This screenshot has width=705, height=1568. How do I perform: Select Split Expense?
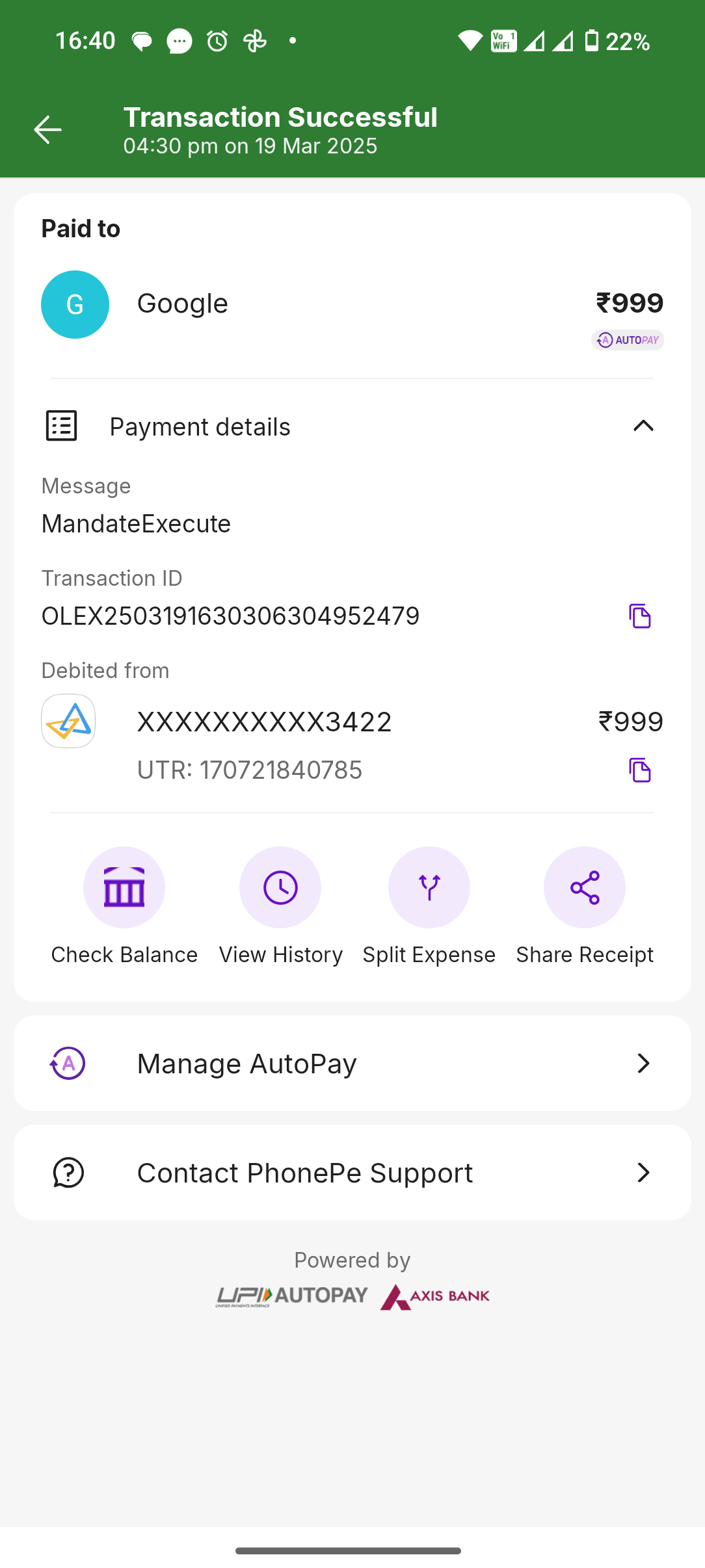(x=429, y=906)
